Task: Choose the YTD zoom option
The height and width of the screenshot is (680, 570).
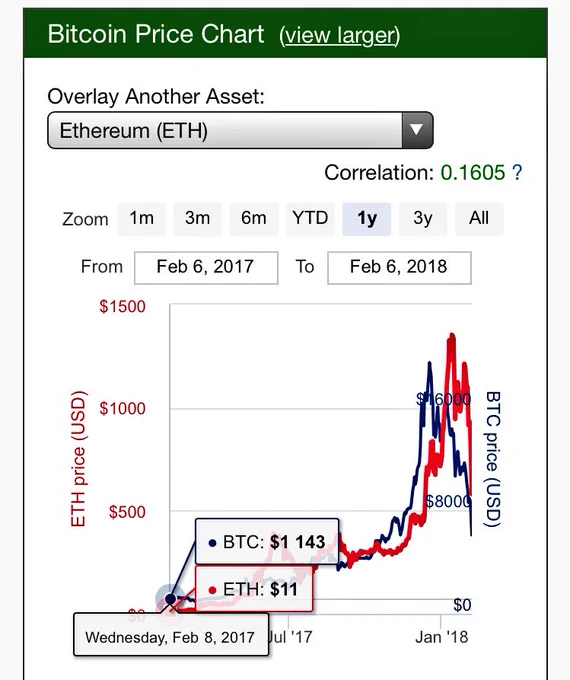Action: (310, 219)
